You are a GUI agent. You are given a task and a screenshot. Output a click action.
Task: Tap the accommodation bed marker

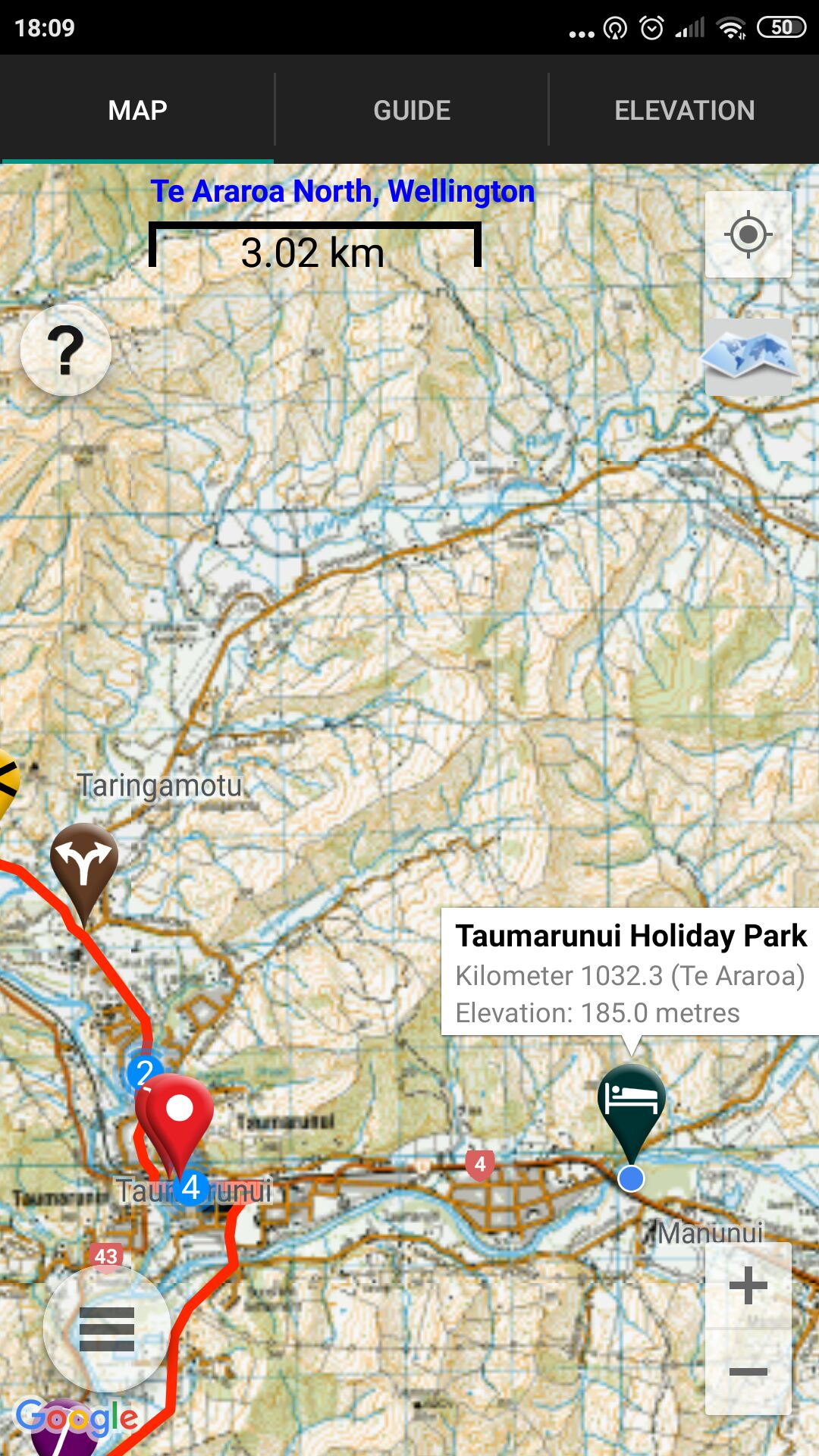click(631, 1100)
